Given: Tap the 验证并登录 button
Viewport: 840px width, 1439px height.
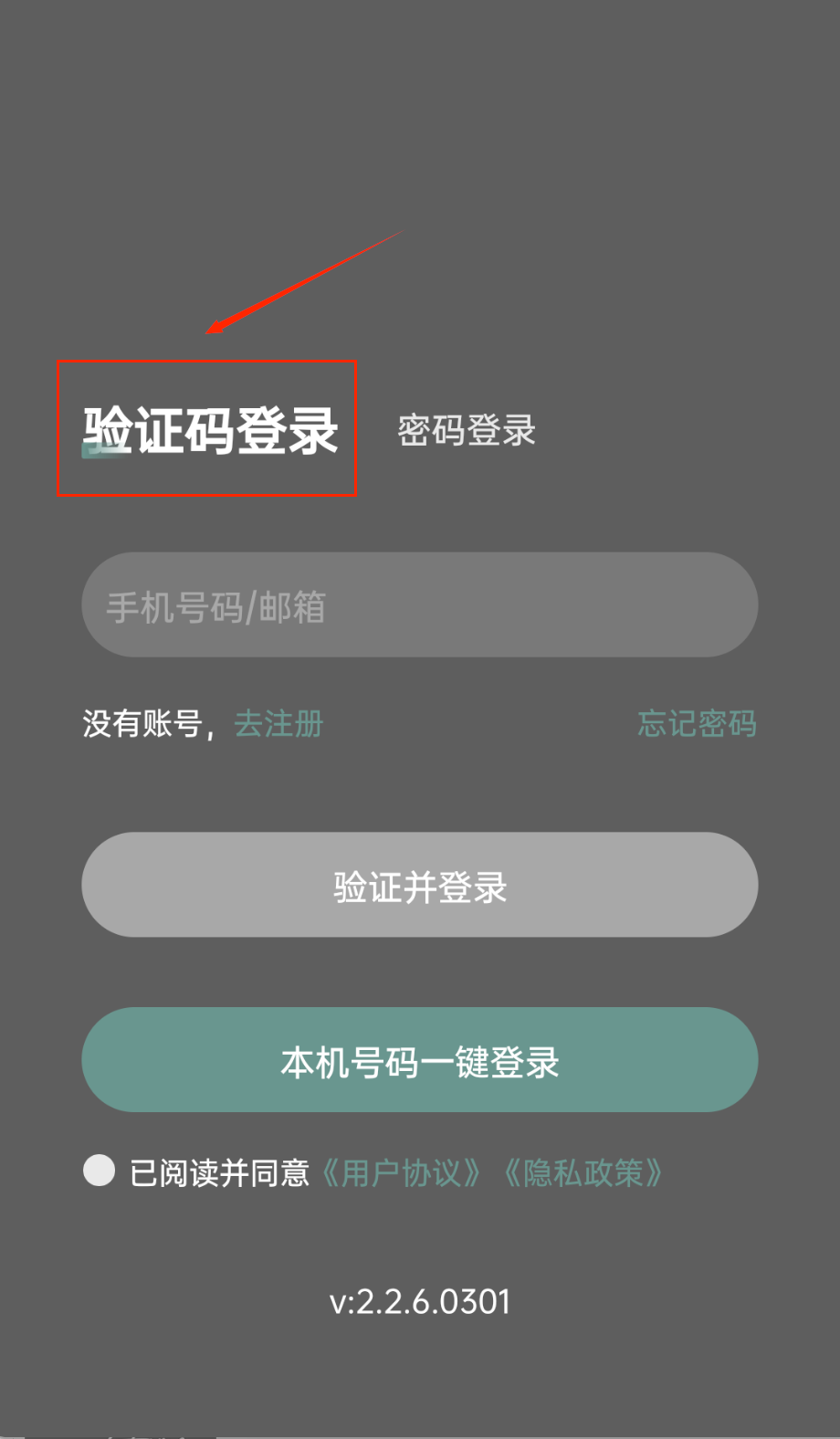Looking at the screenshot, I should pyautogui.click(x=420, y=885).
